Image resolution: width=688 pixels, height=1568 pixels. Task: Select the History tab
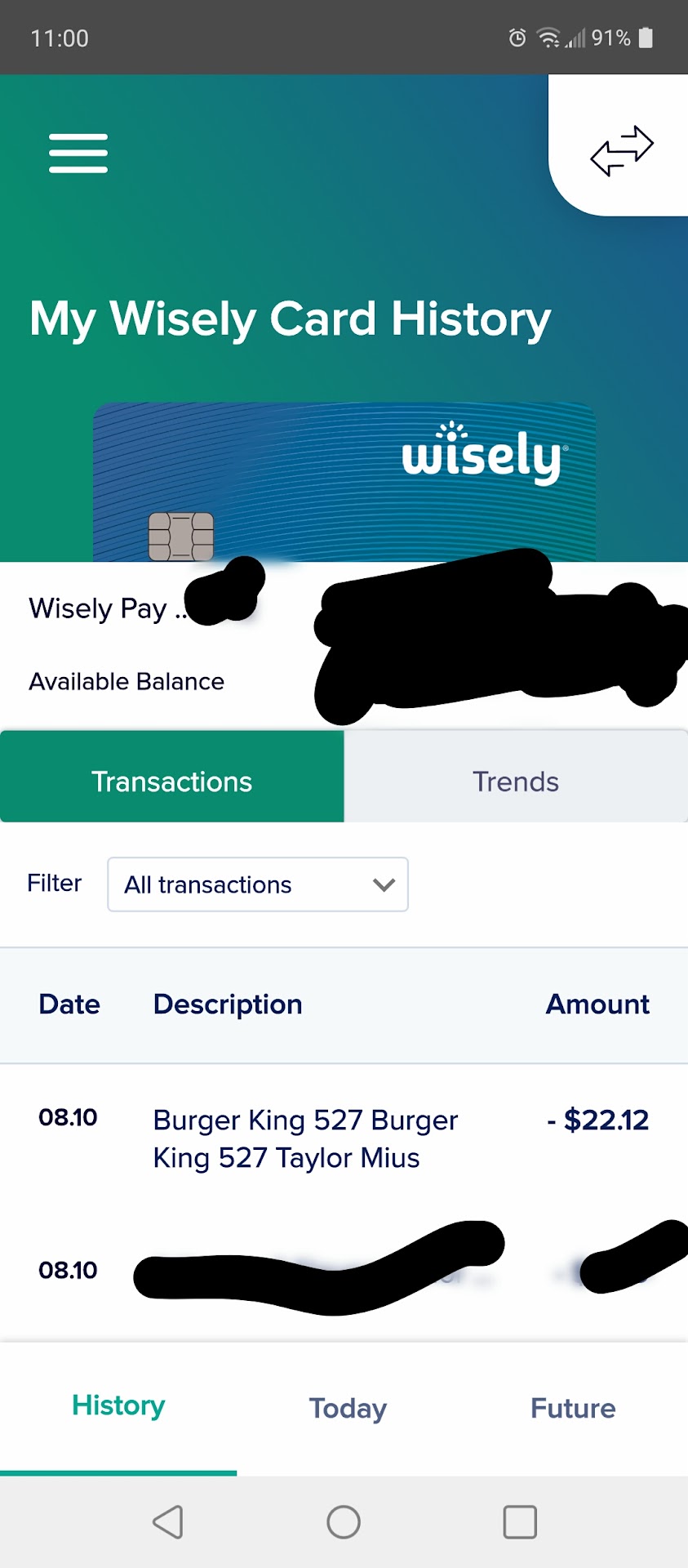point(118,1406)
